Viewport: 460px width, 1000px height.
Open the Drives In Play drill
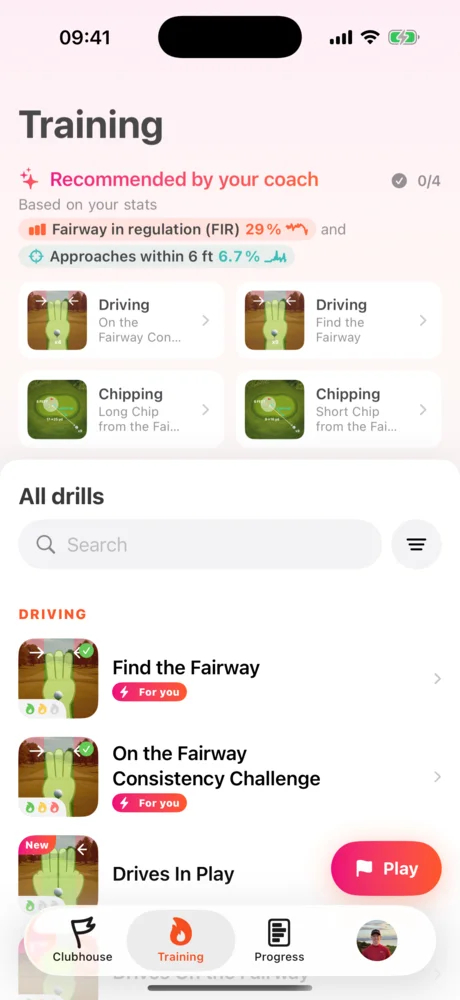click(172, 874)
